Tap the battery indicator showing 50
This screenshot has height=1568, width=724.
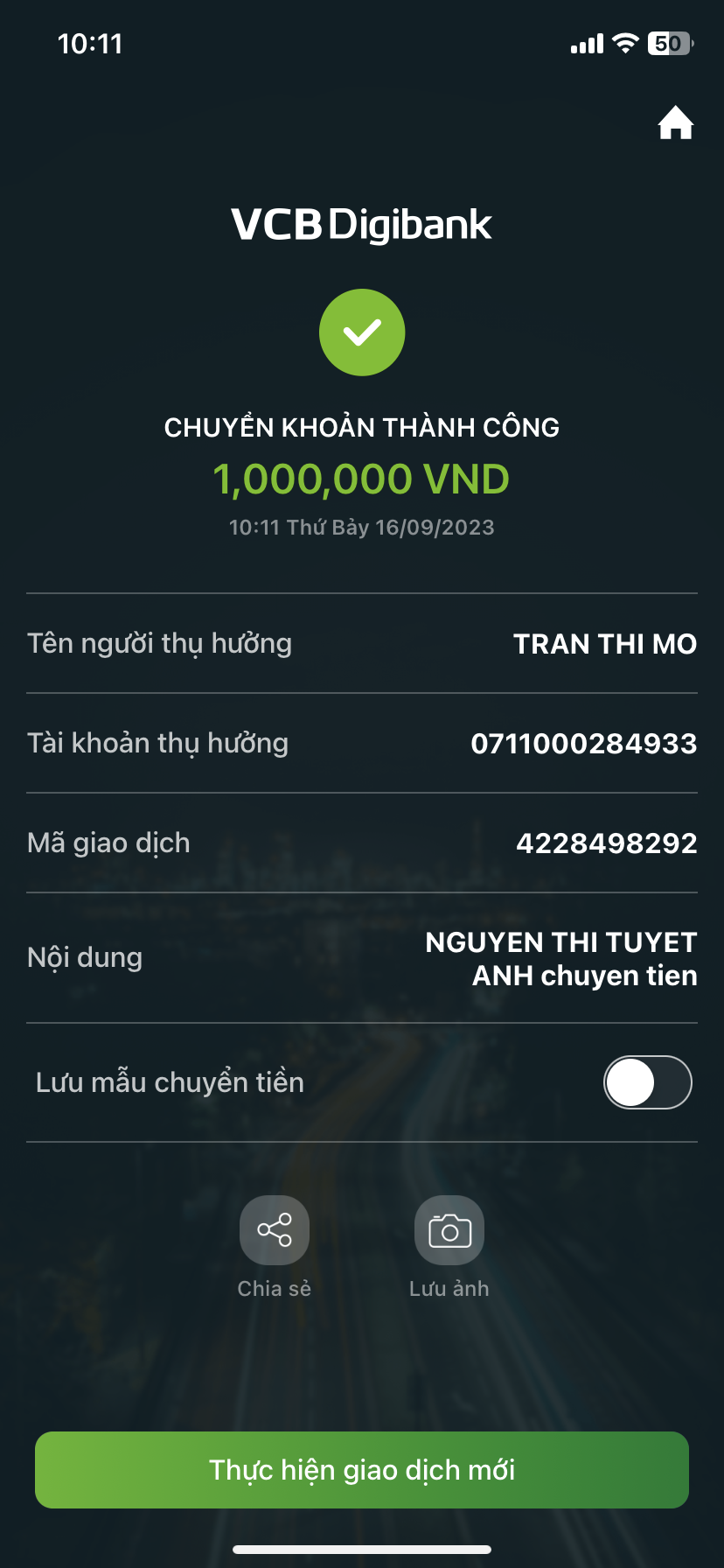[x=669, y=42]
